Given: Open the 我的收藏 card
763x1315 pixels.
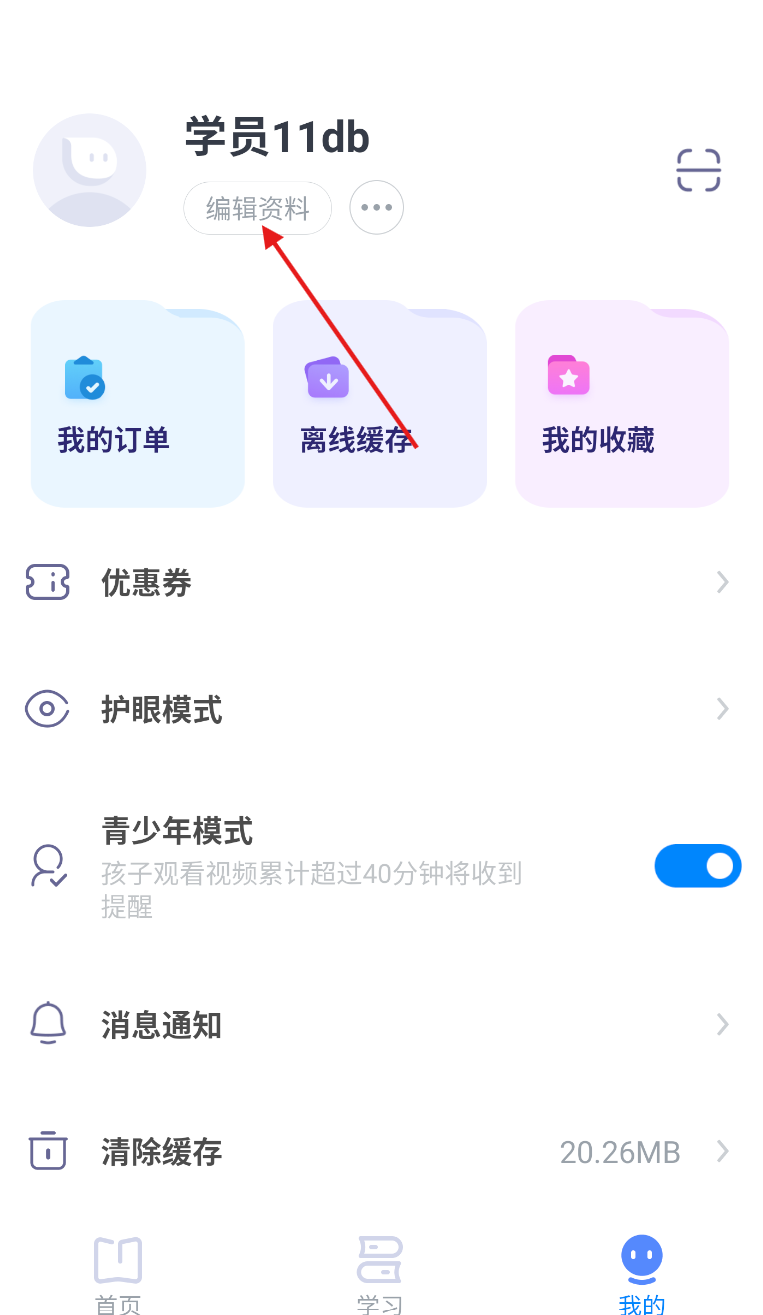Looking at the screenshot, I should (622, 404).
